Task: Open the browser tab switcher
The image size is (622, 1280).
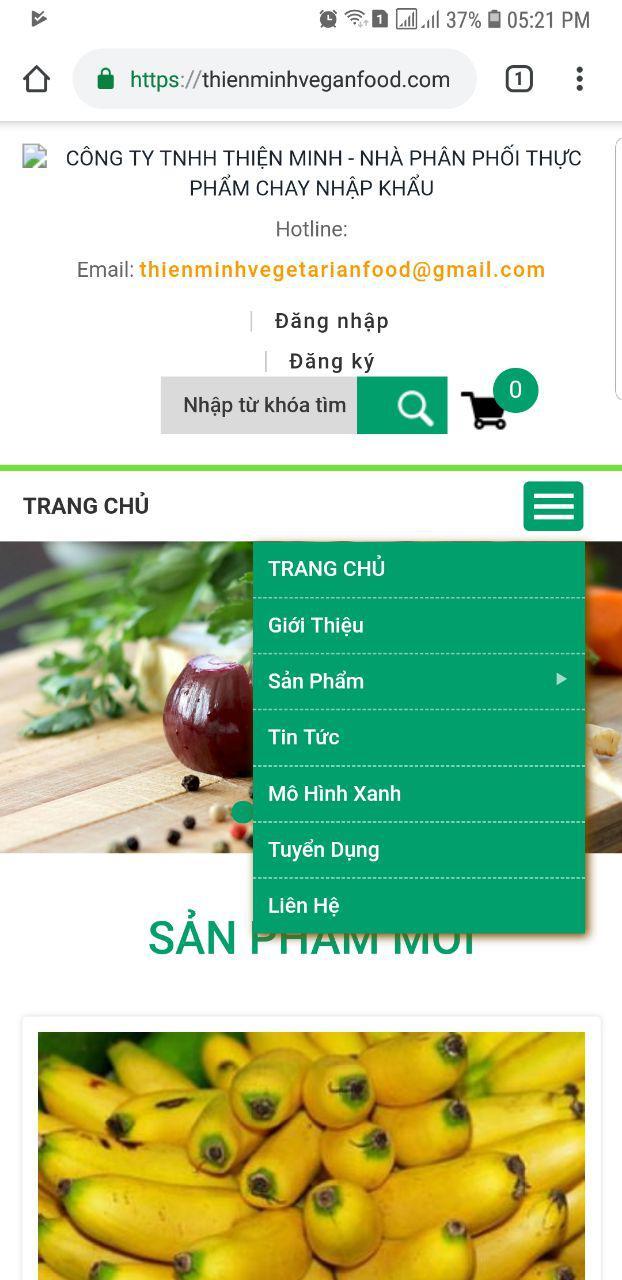Action: [518, 79]
